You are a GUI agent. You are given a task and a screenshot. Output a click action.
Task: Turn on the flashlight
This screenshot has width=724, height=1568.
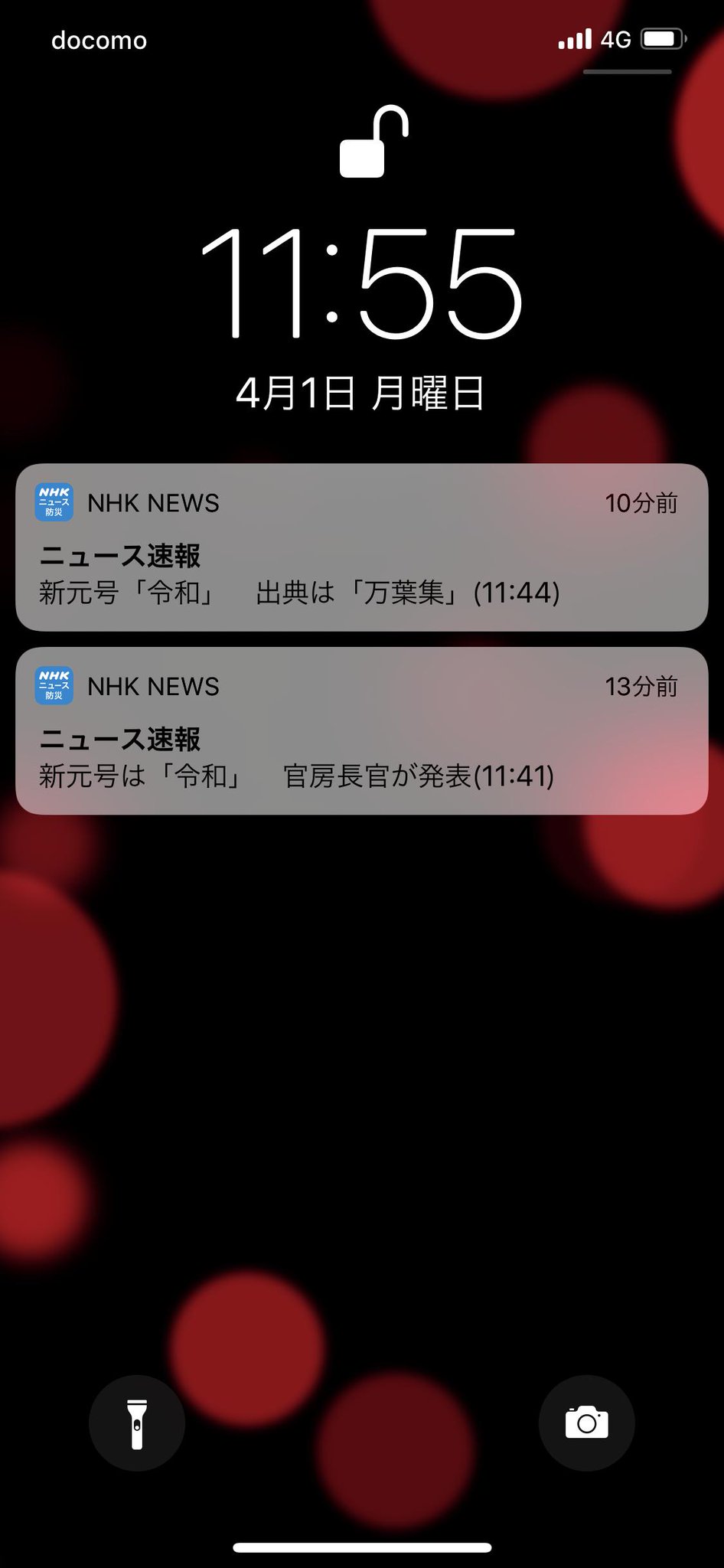[137, 1423]
